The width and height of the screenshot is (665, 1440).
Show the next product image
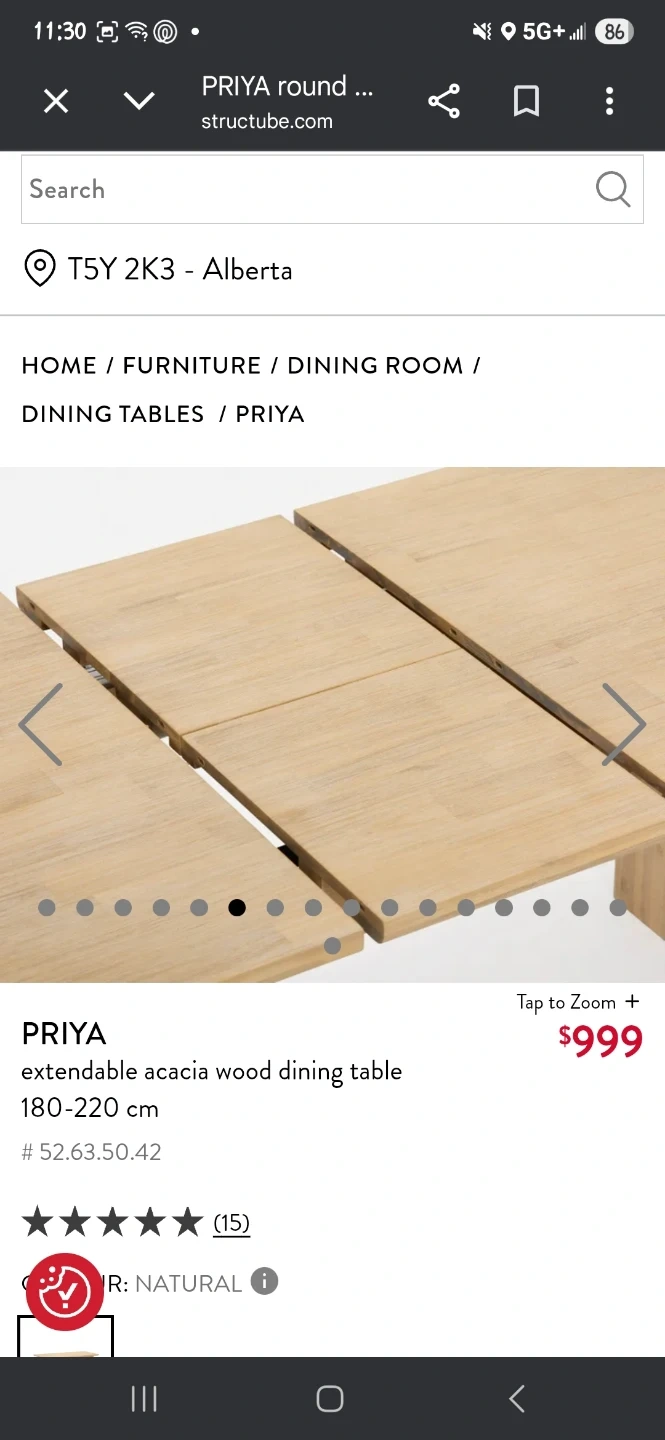click(624, 725)
